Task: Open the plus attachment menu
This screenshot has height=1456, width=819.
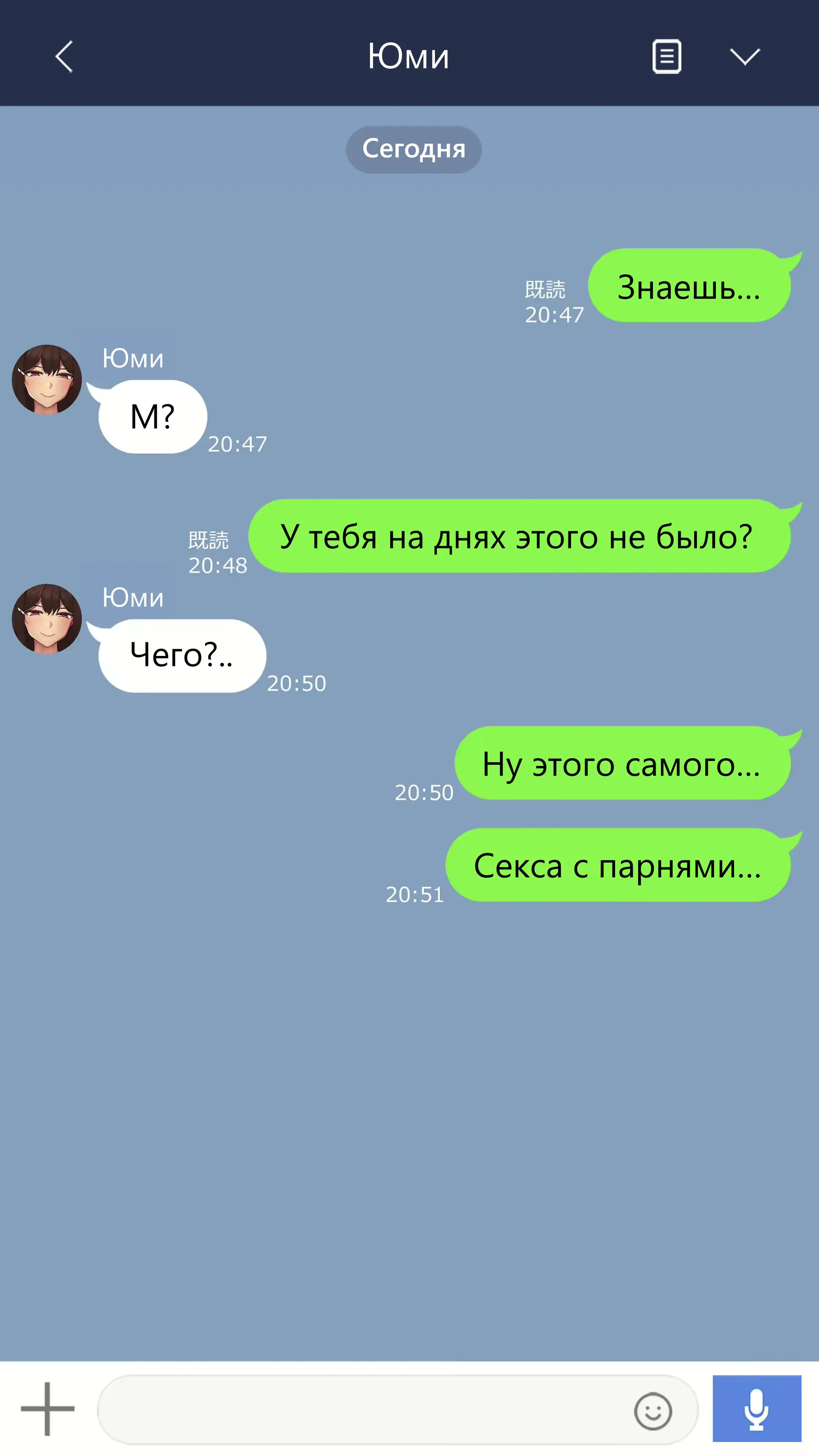Action: 47,1409
